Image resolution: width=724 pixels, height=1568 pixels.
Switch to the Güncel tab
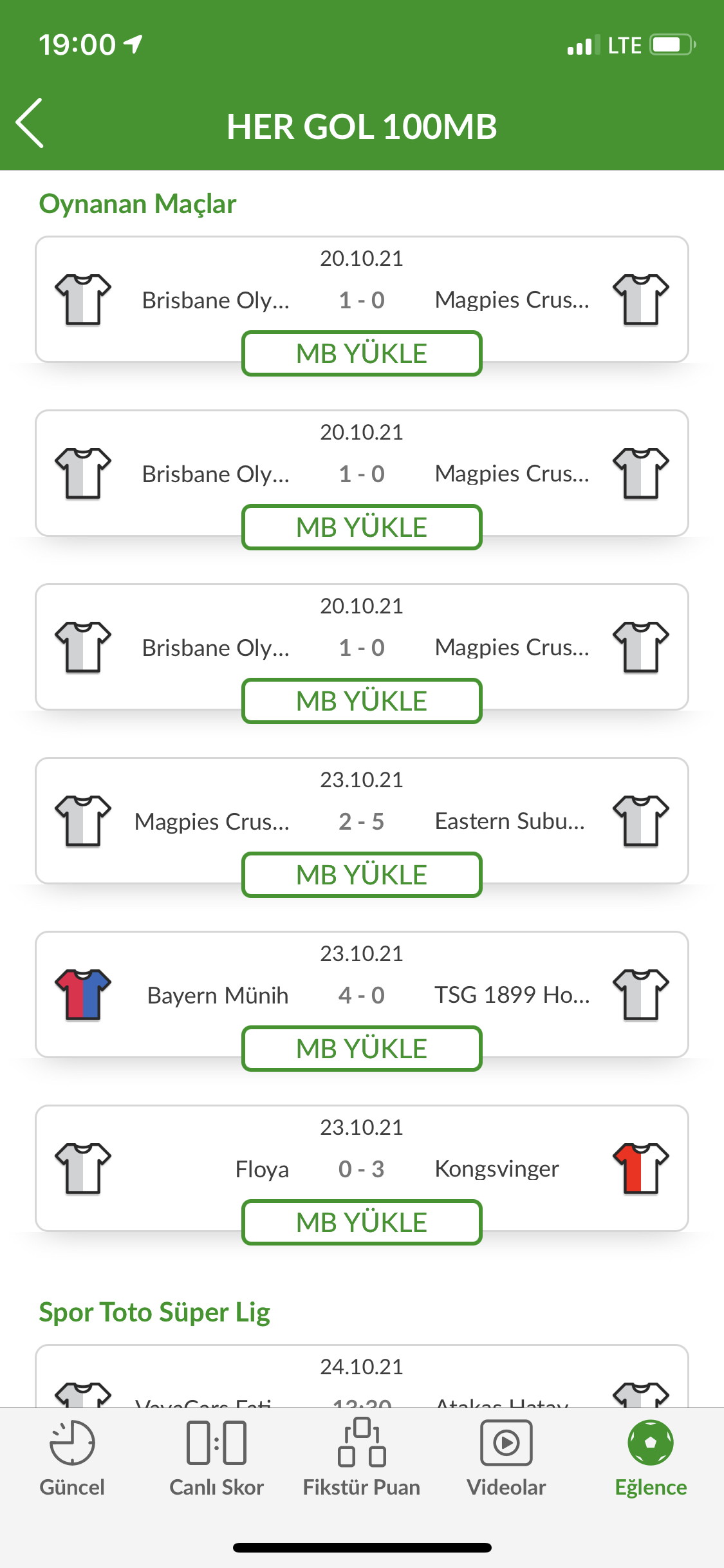72,1459
